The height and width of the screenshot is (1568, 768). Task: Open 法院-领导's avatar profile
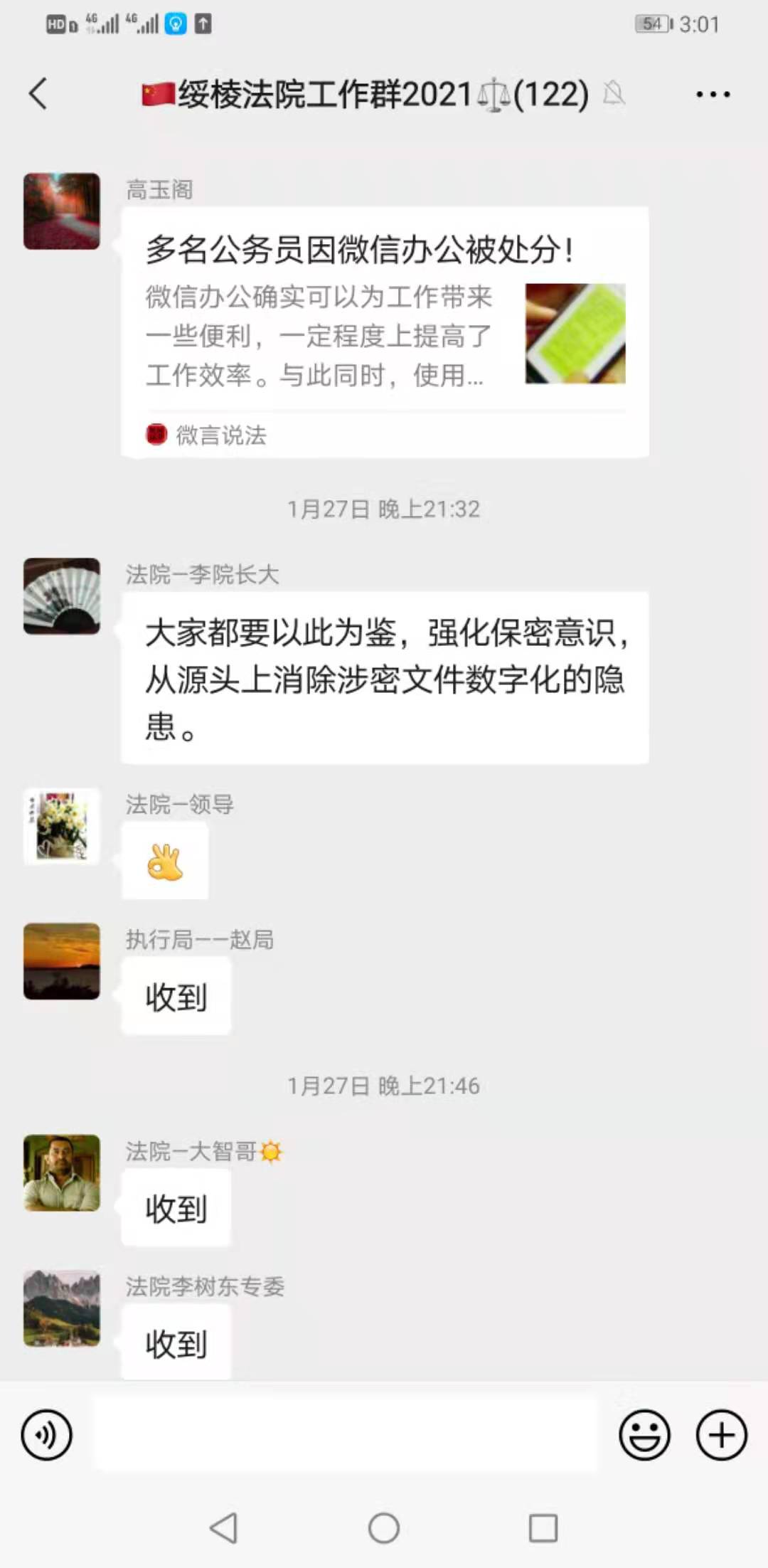62,826
